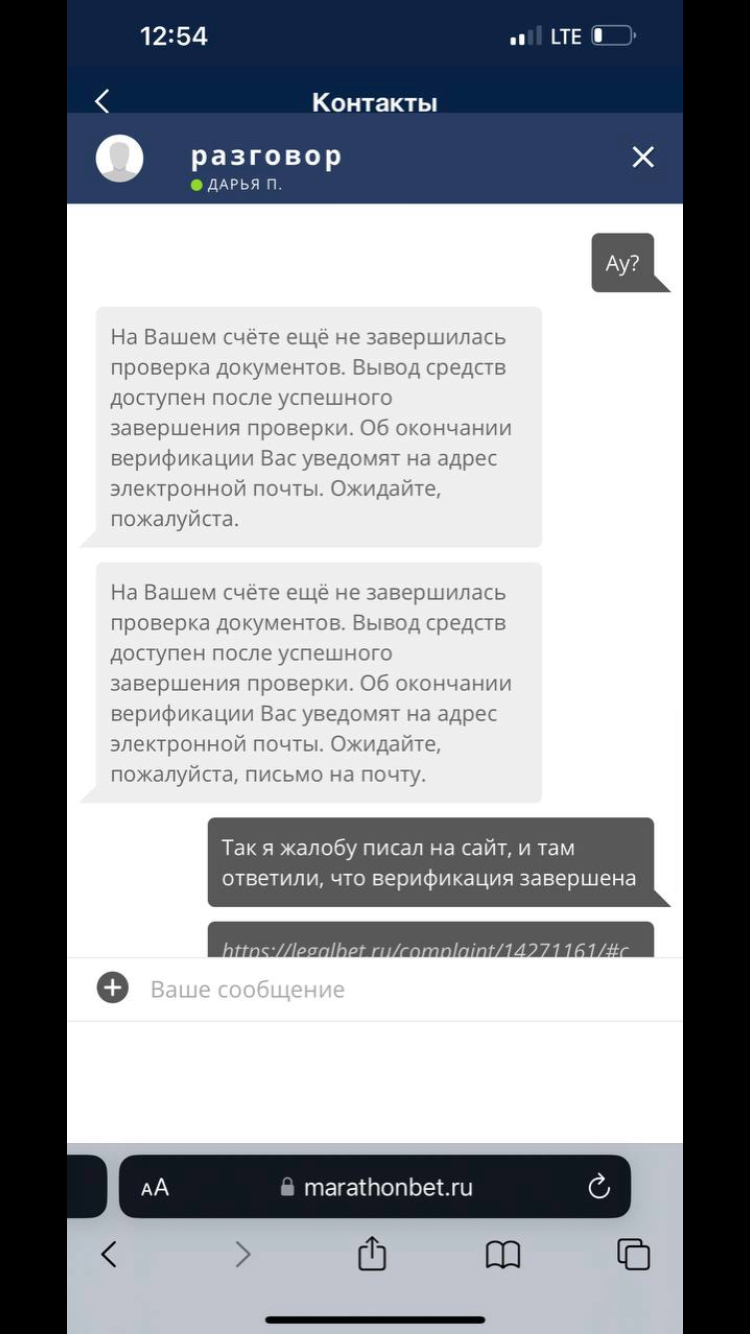The image size is (750, 1334).
Task: Reload the marathonbet.ru page
Action: [598, 1187]
